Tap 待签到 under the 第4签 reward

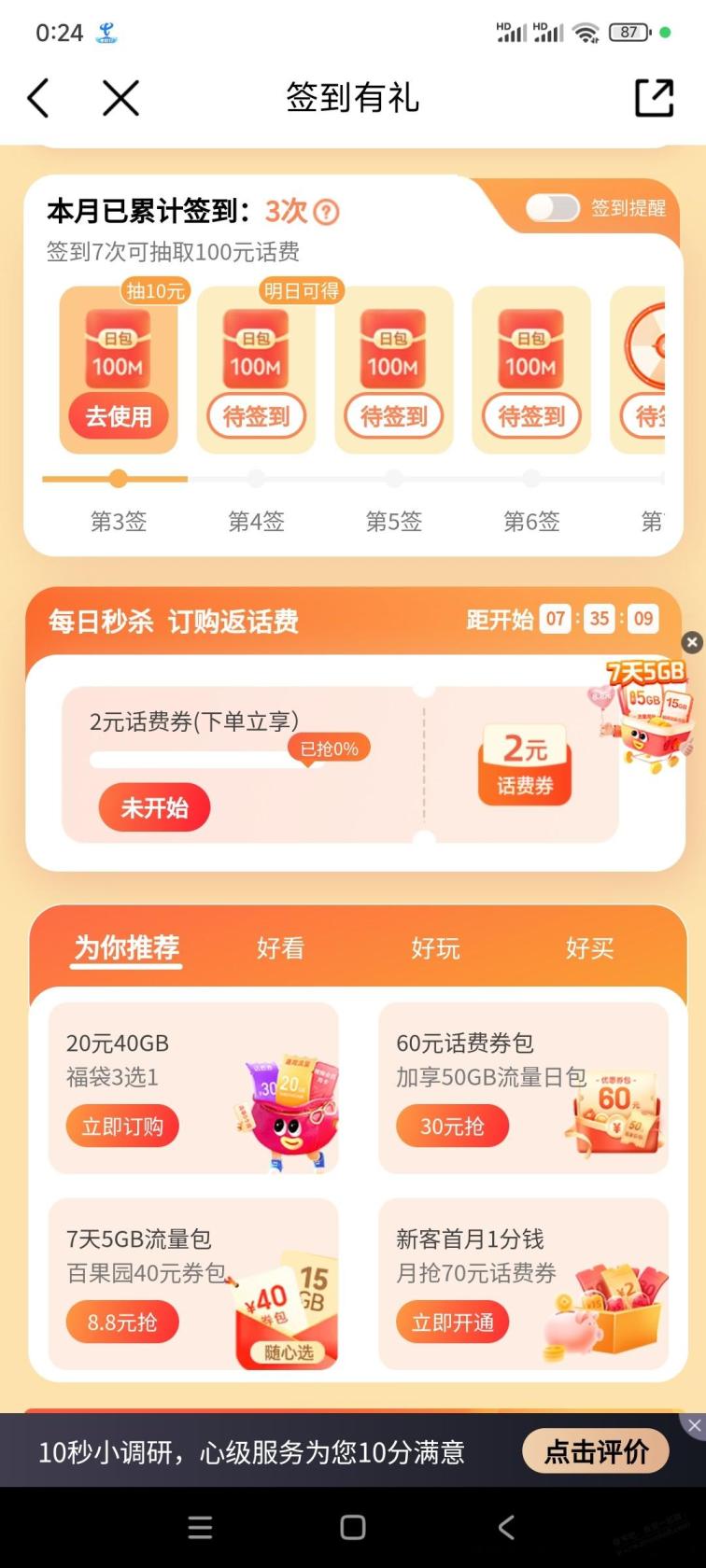coord(256,416)
